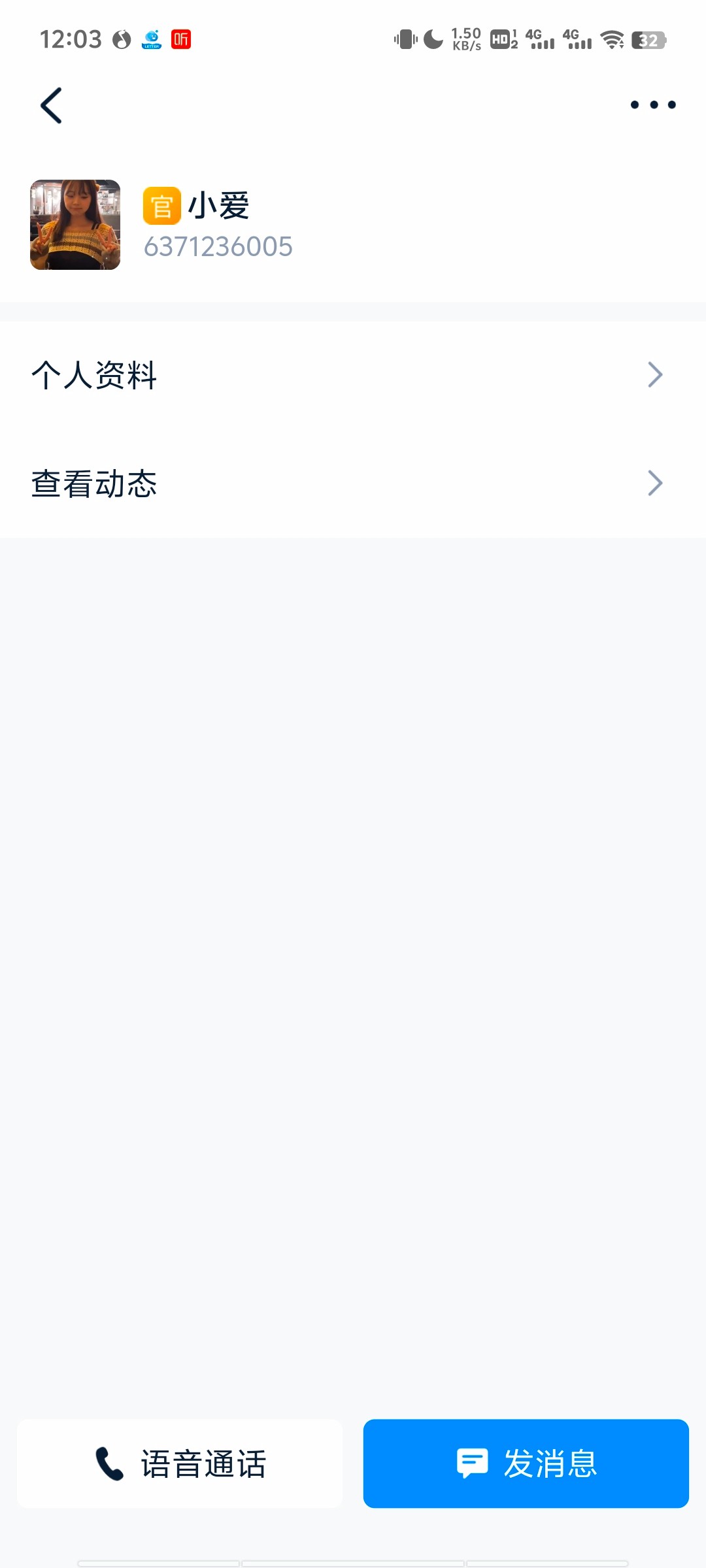Start a voice call with 语音通话

180,1463
